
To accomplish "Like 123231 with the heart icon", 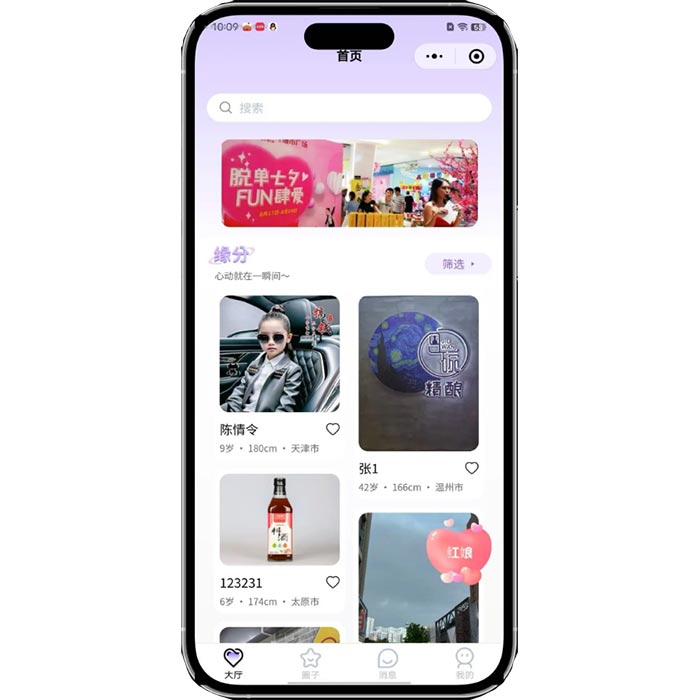I will [x=333, y=582].
